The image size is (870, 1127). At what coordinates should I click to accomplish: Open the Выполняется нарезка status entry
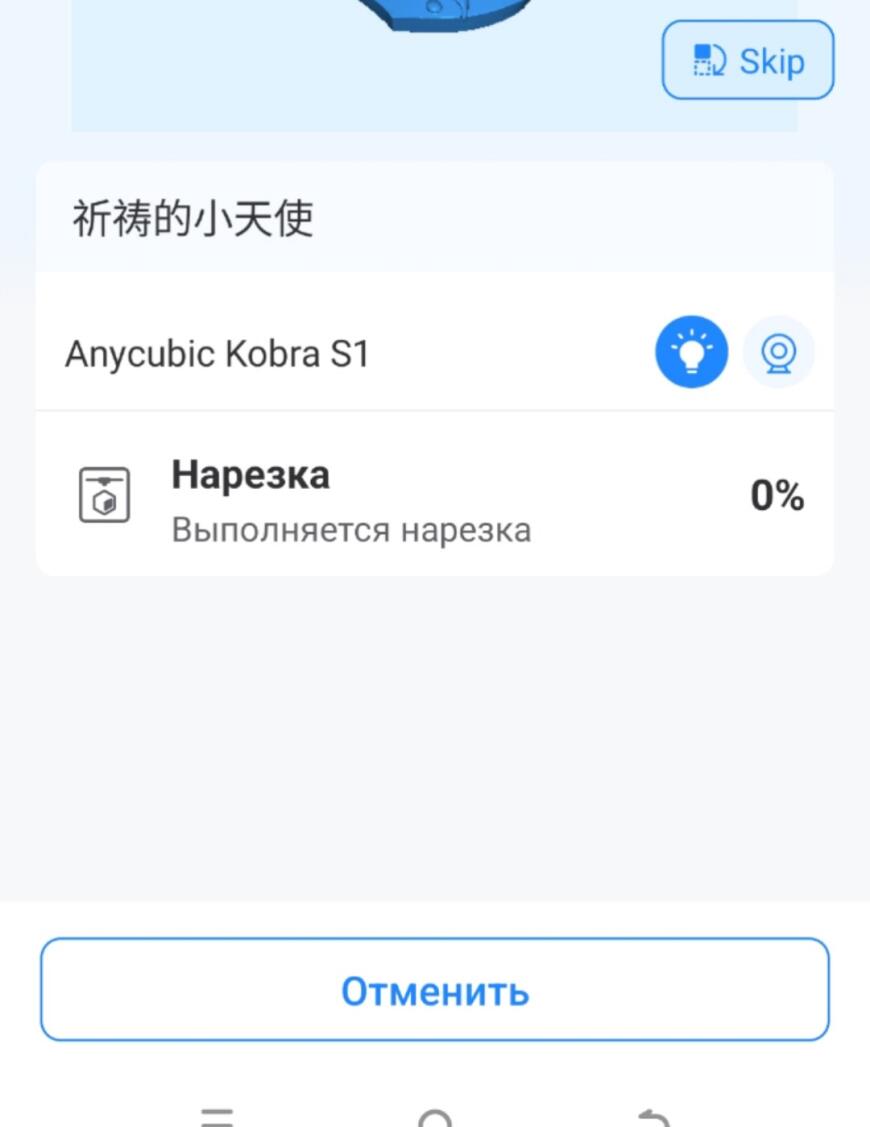pos(352,530)
